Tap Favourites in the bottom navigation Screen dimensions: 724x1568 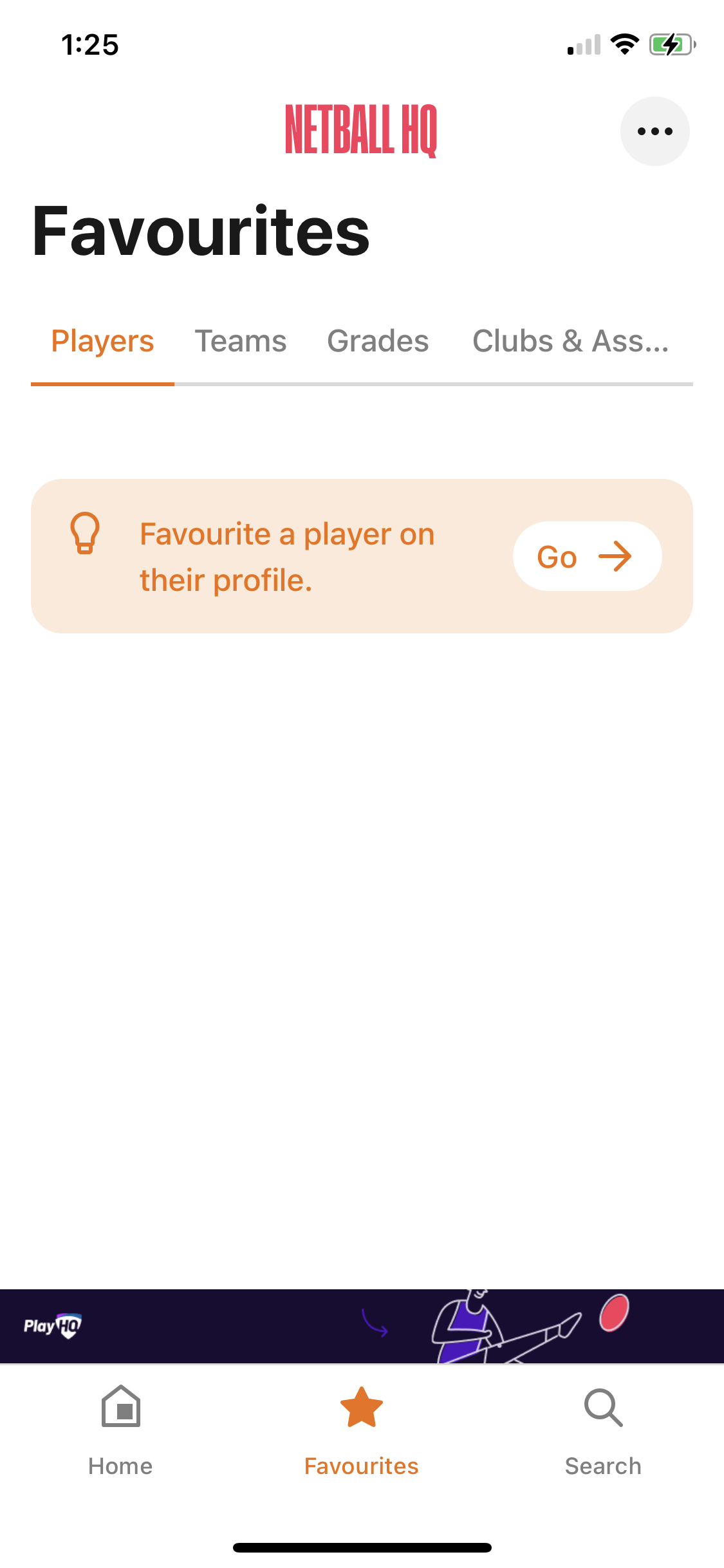coord(362,1430)
